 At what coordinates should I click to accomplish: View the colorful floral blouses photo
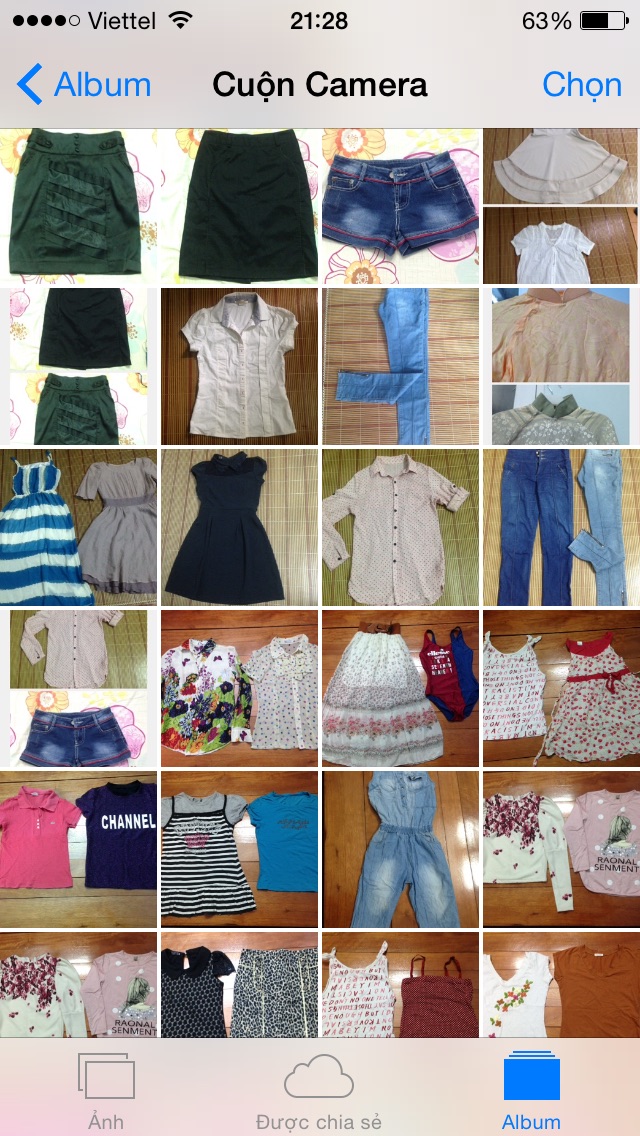pyautogui.click(x=239, y=688)
